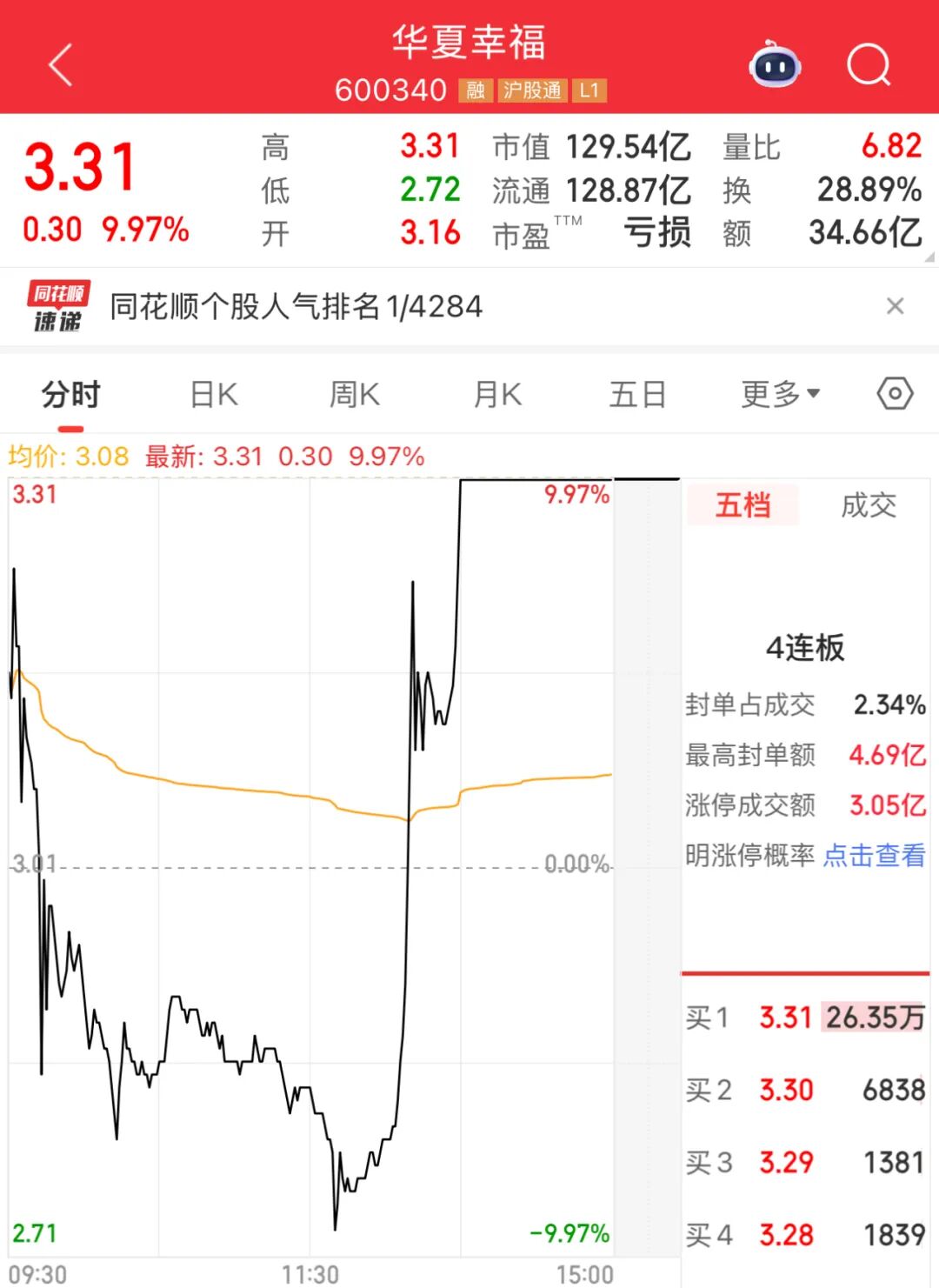Switch to the 日K chart tab
939x1288 pixels.
[x=214, y=395]
